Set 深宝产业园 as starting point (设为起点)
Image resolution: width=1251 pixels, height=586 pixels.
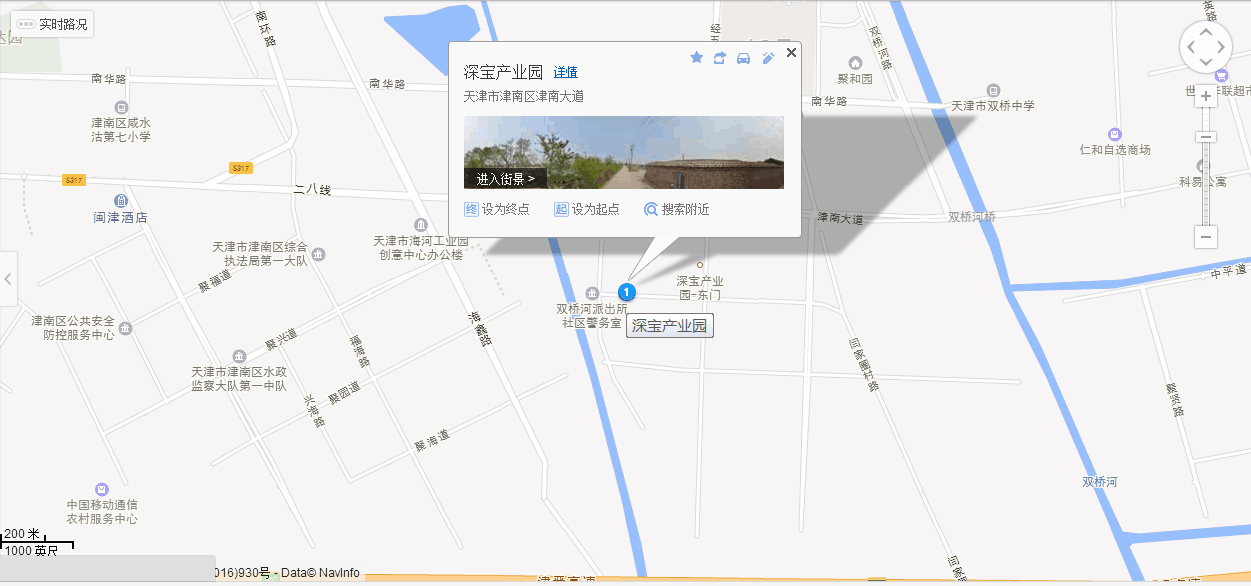click(587, 209)
